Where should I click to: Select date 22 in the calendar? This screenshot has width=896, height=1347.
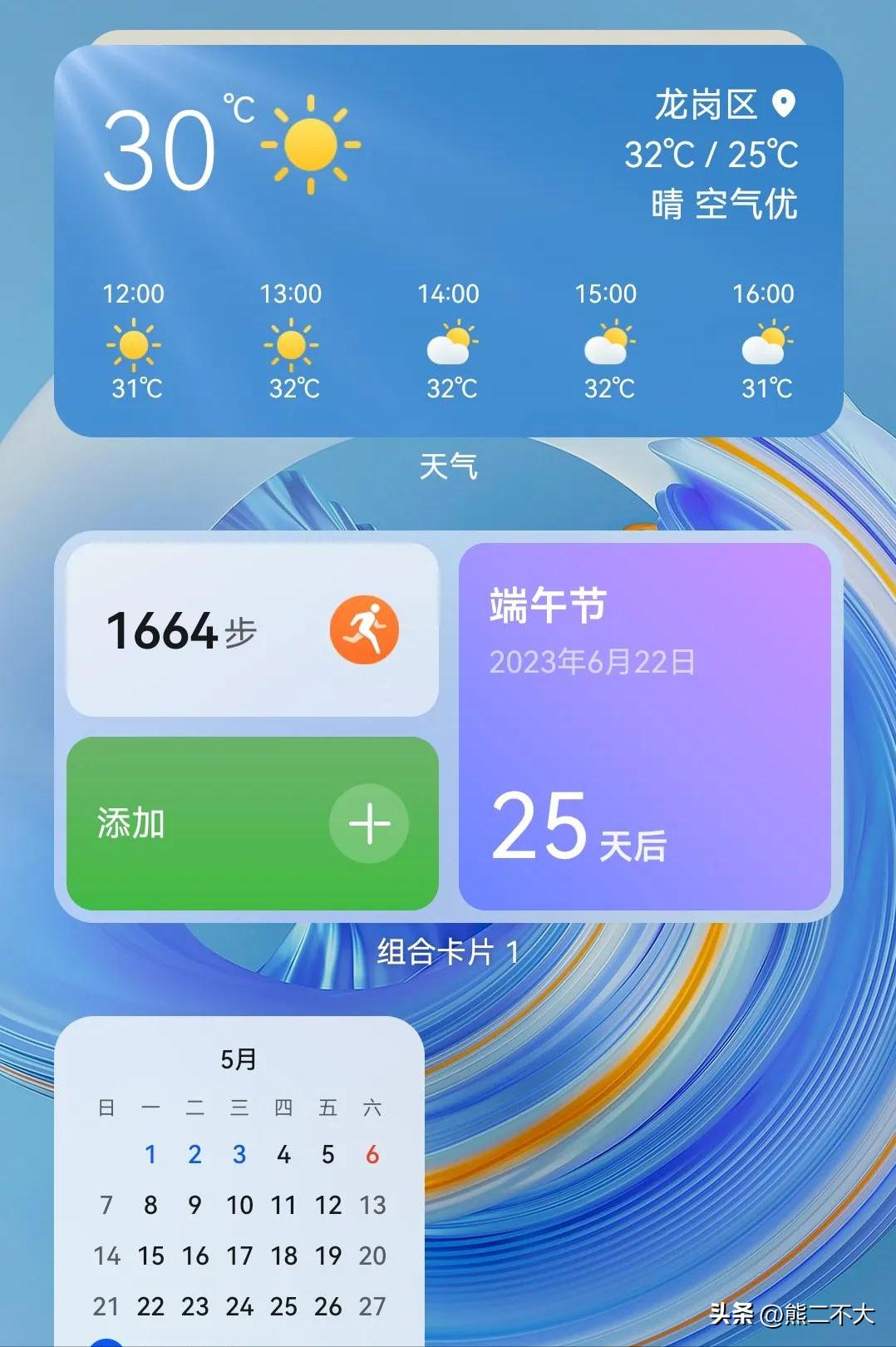pyautogui.click(x=151, y=1306)
